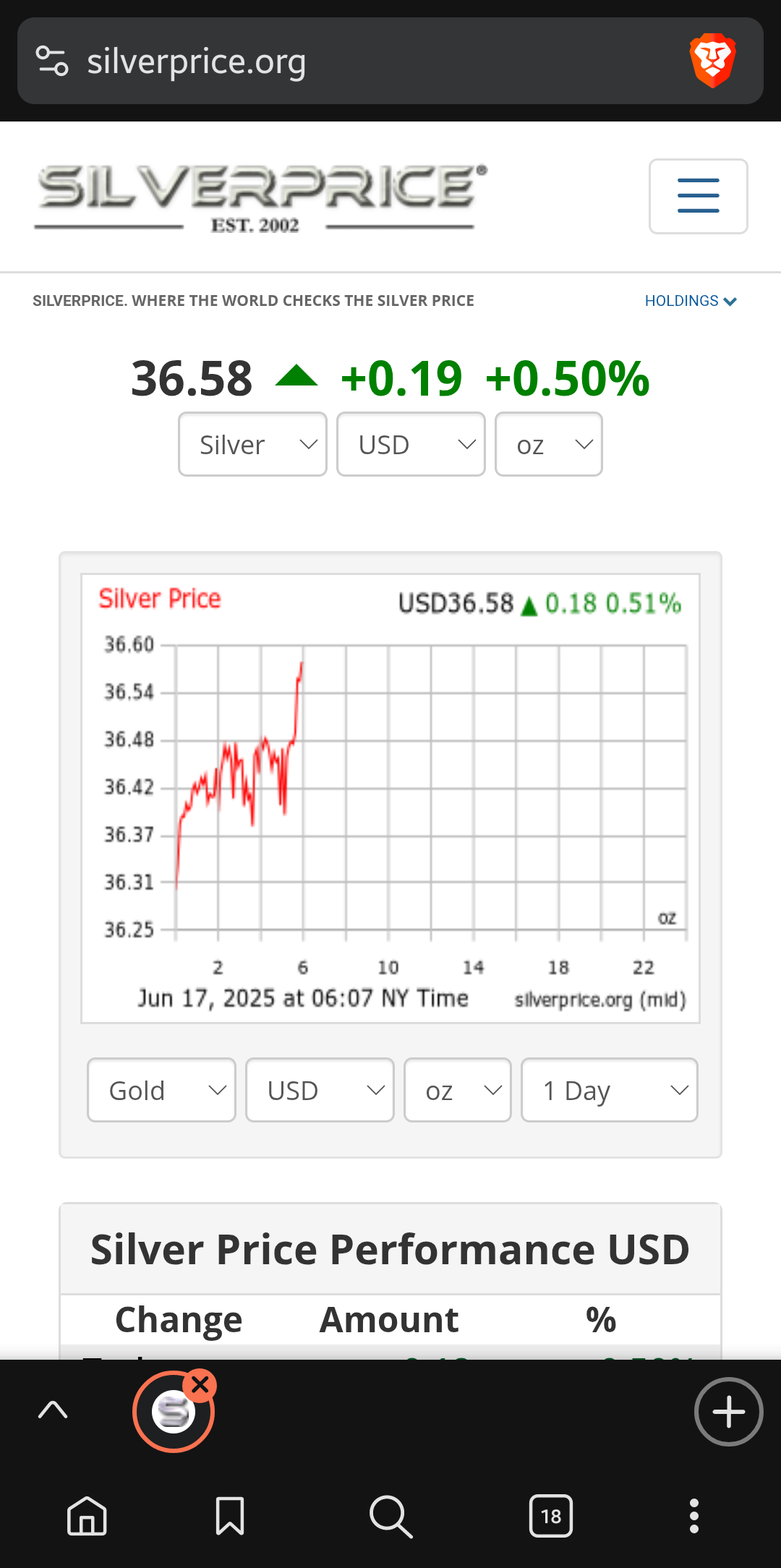
Task: Add a new tab with plus button
Action: (729, 1412)
